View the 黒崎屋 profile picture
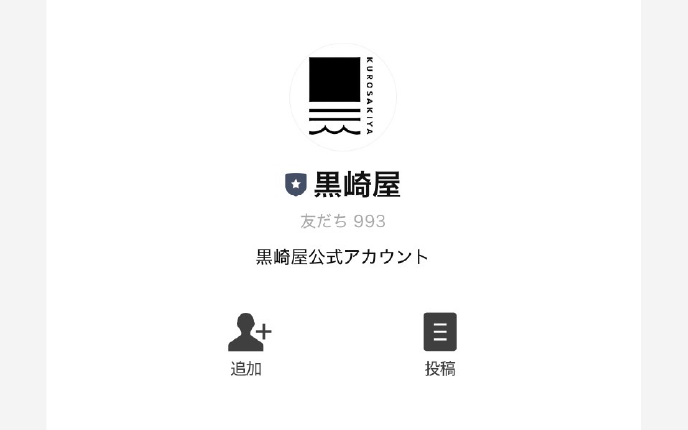688x430 pixels. coord(343,97)
